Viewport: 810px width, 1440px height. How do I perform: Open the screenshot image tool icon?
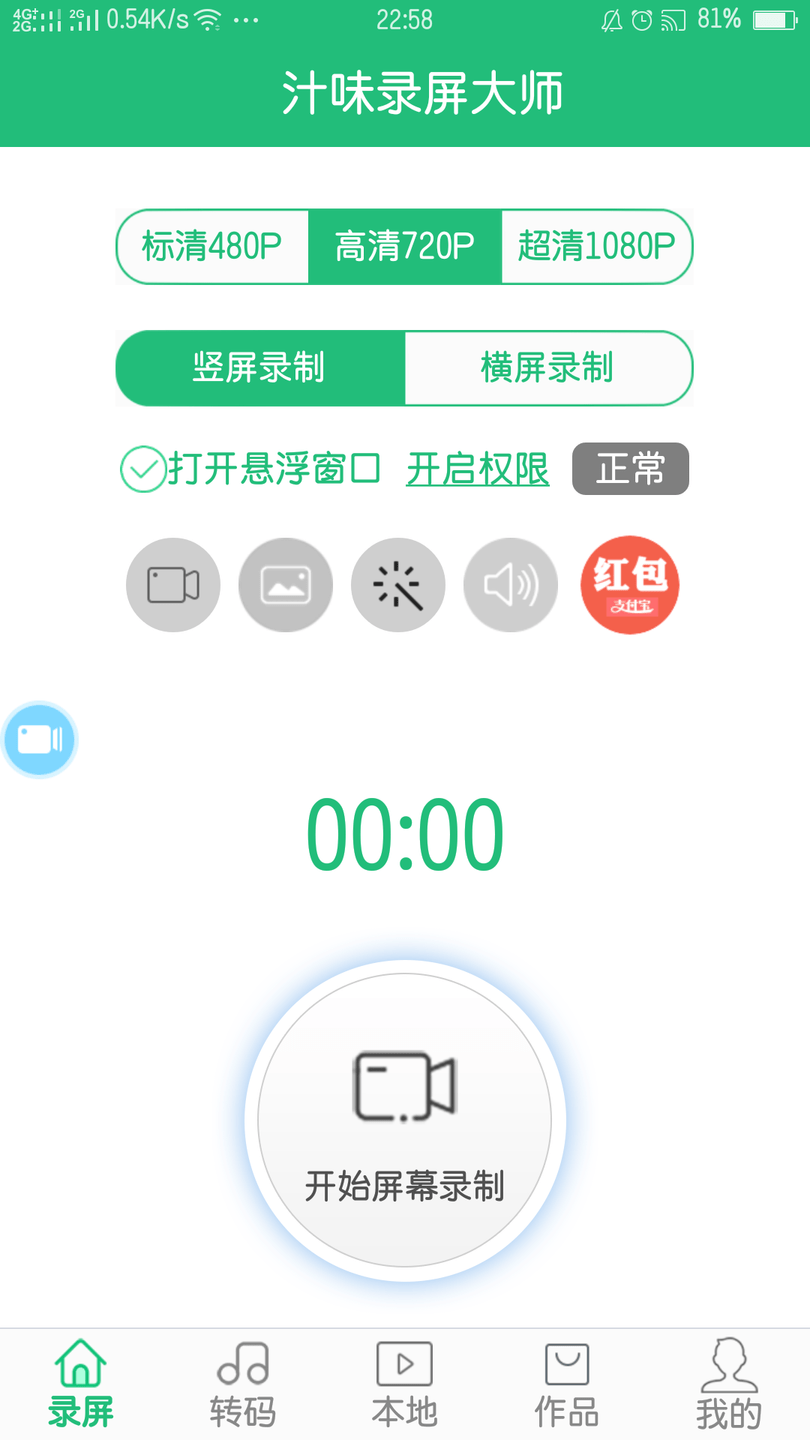pos(285,584)
